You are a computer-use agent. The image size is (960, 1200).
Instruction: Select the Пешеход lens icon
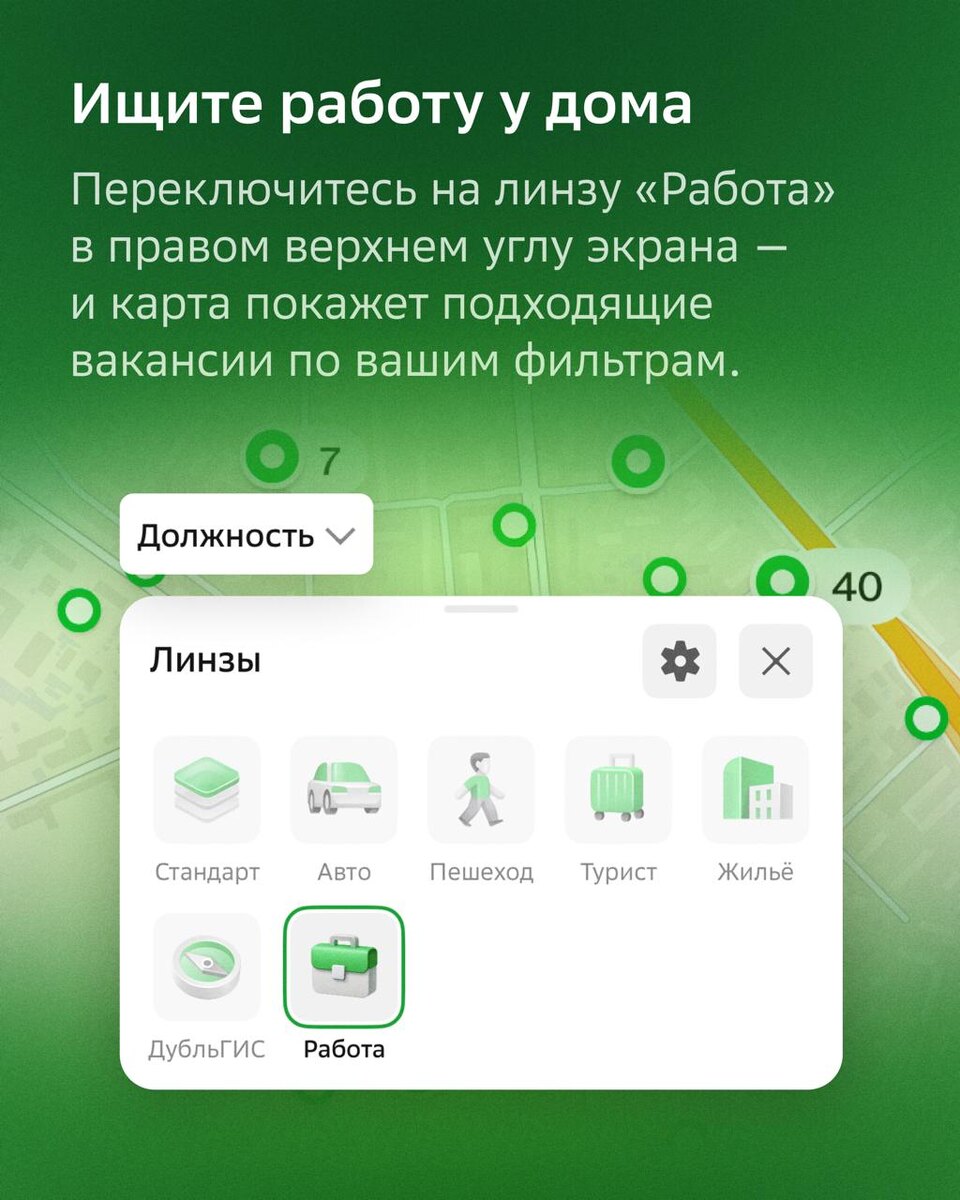[x=480, y=789]
